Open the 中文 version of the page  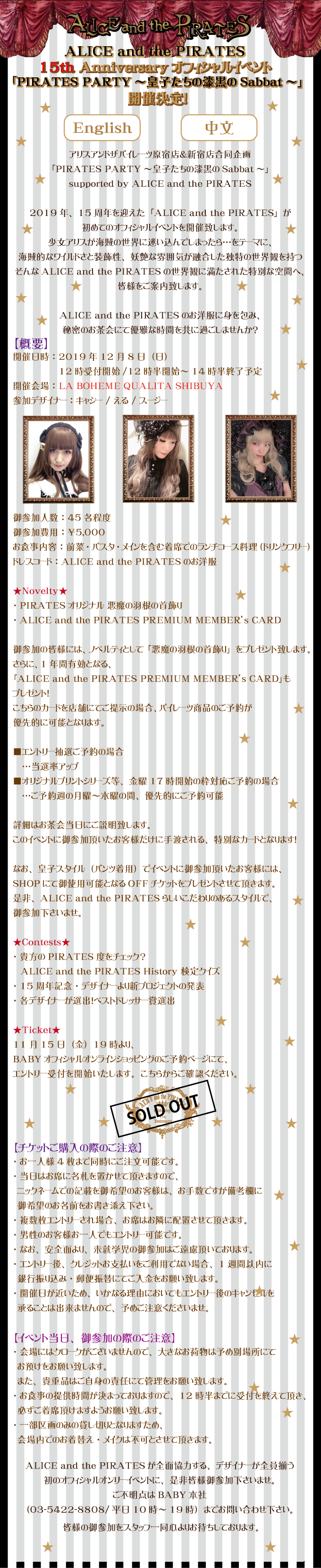219,127
